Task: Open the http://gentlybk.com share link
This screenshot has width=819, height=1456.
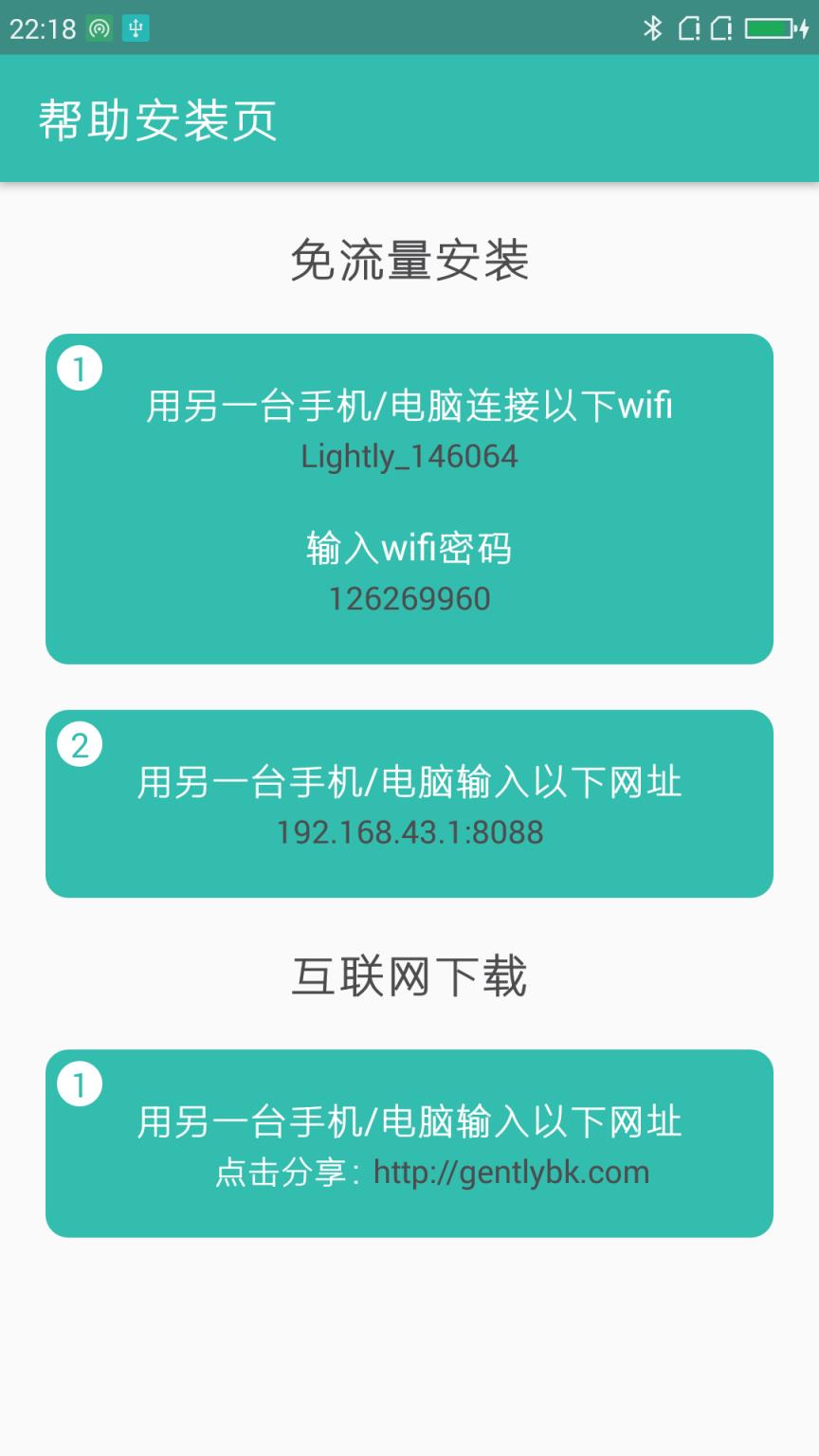Action: pyautogui.click(x=512, y=1172)
